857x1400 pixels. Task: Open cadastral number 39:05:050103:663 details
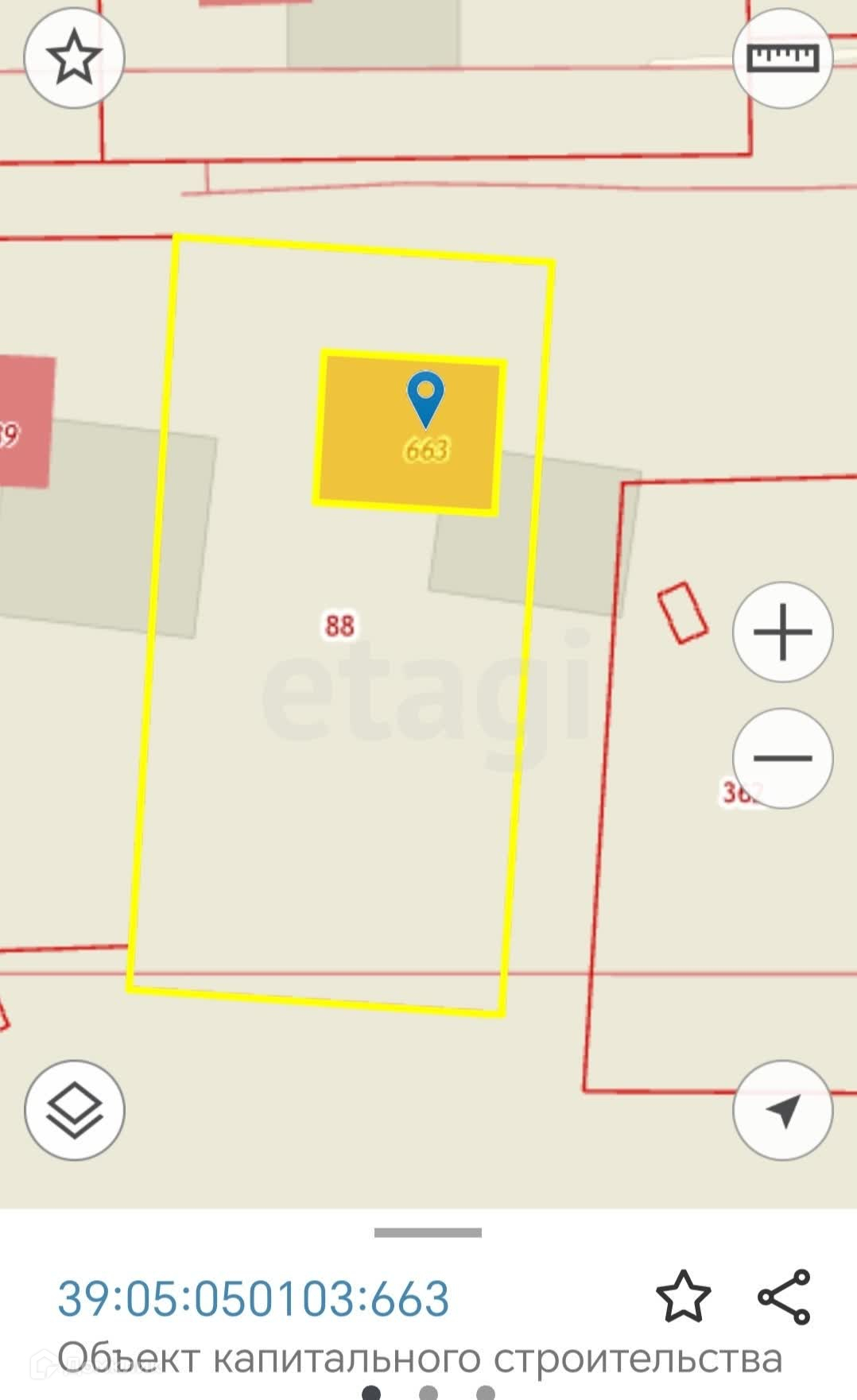[254, 1298]
